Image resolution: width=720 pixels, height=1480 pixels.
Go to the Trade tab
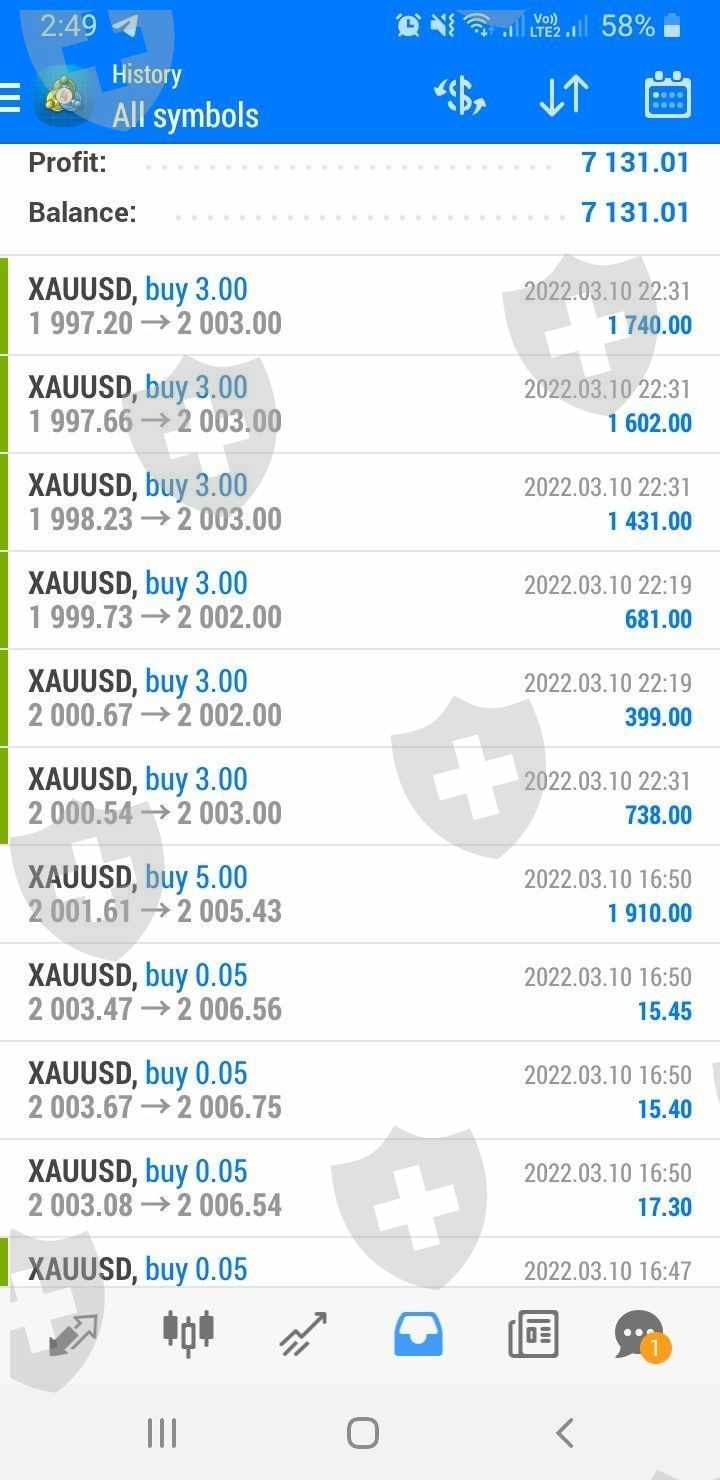point(303,1335)
